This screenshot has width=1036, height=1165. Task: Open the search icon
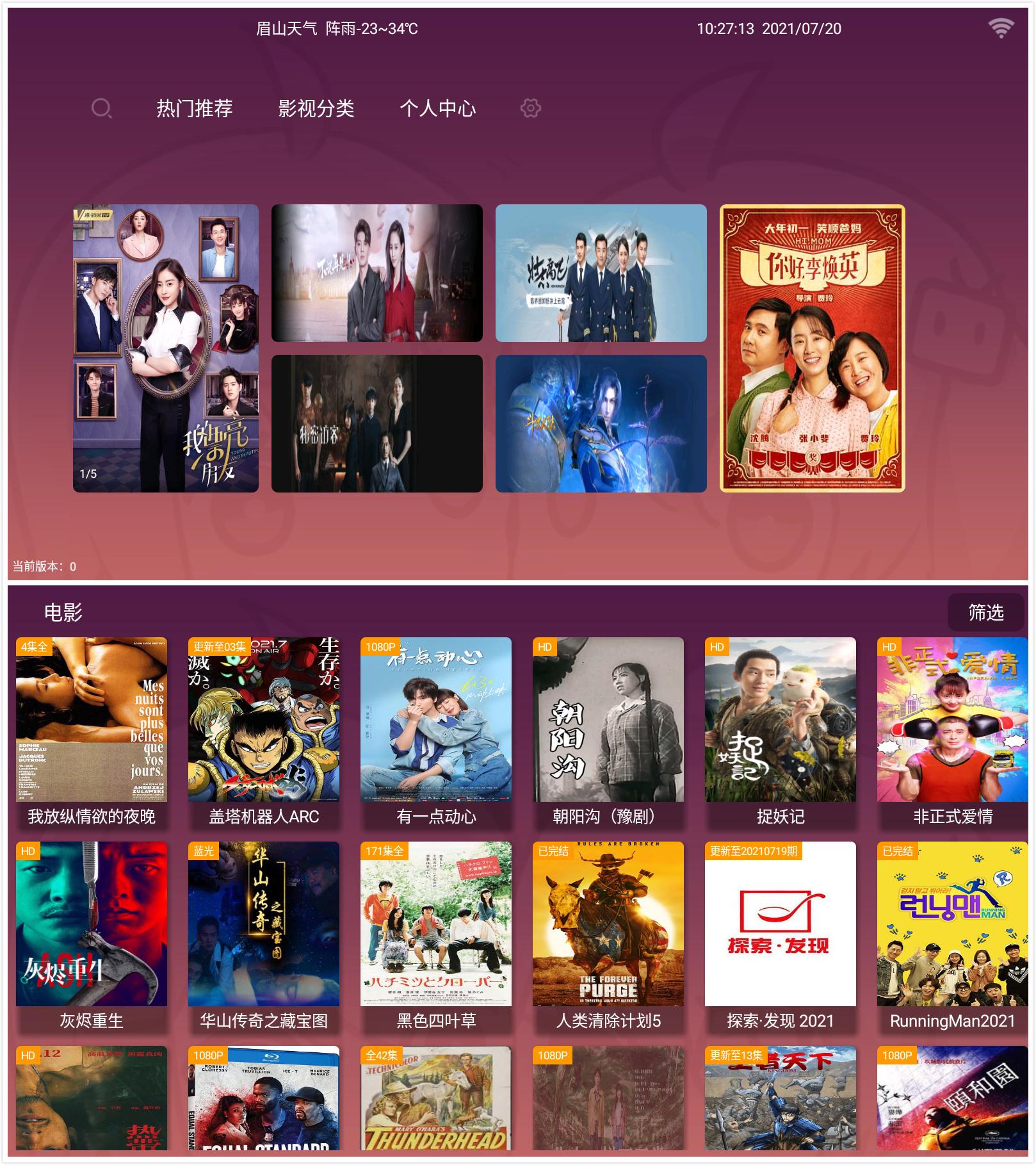click(101, 108)
